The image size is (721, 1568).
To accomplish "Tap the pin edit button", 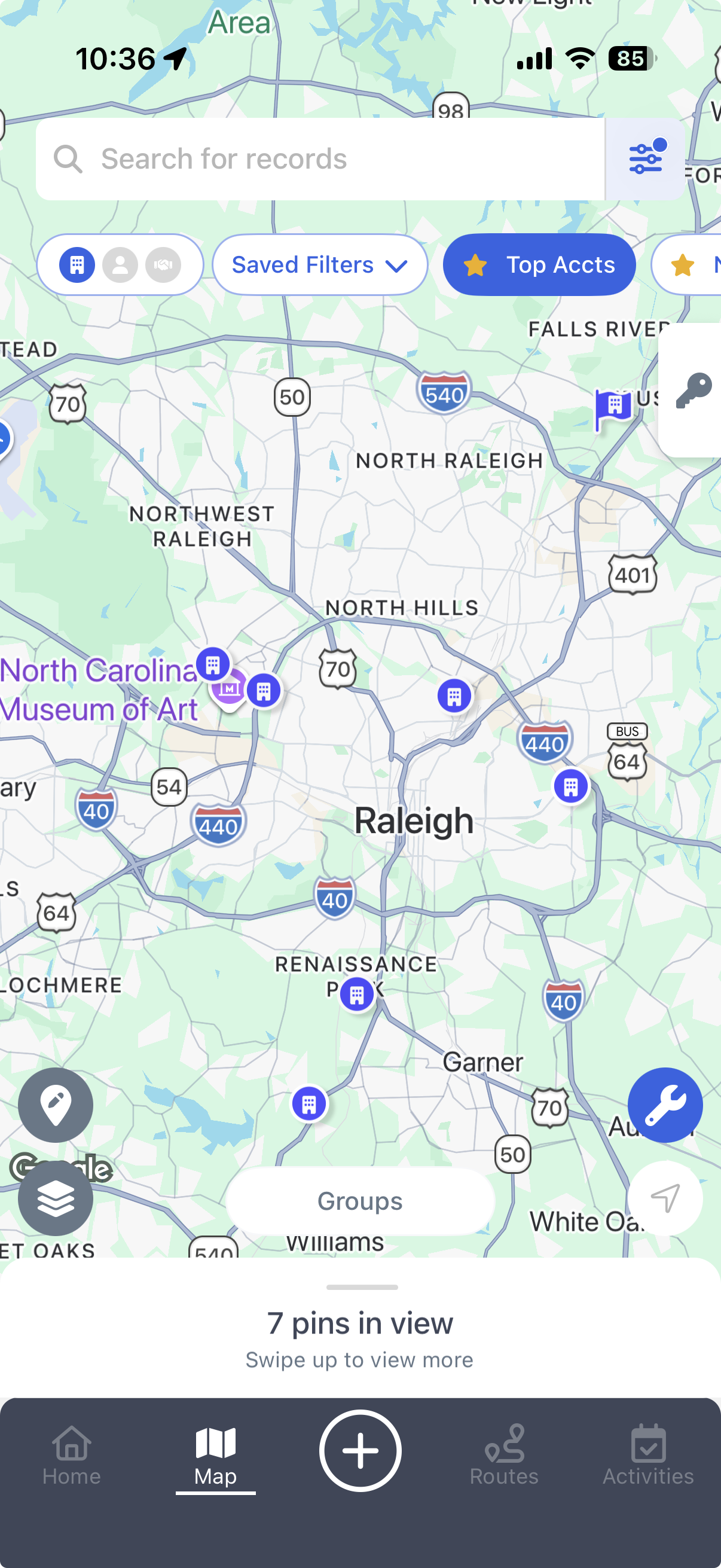I will point(56,1105).
